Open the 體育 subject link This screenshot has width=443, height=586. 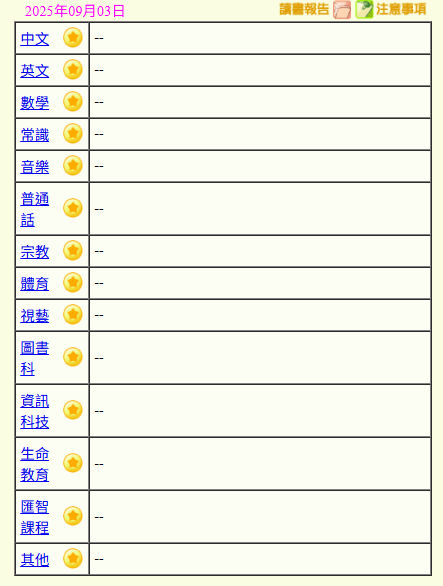(x=35, y=284)
